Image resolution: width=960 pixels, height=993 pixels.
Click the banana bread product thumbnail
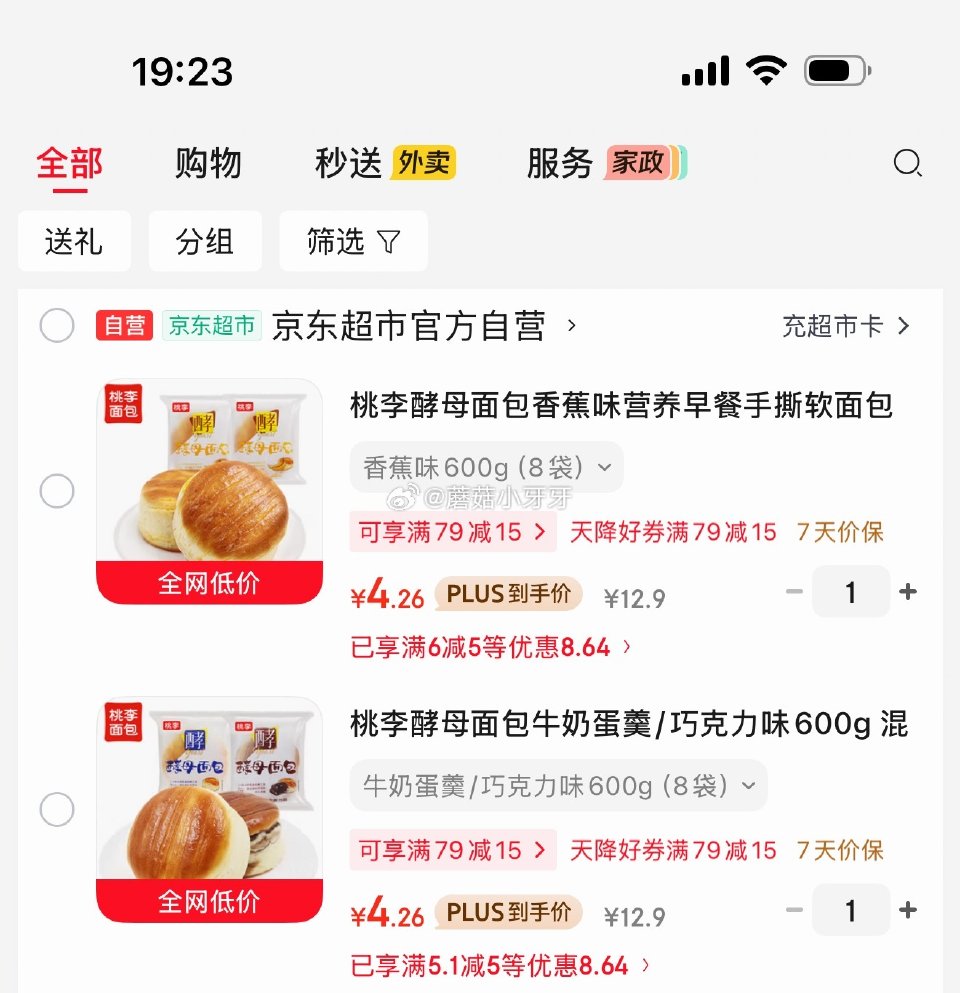tap(209, 480)
